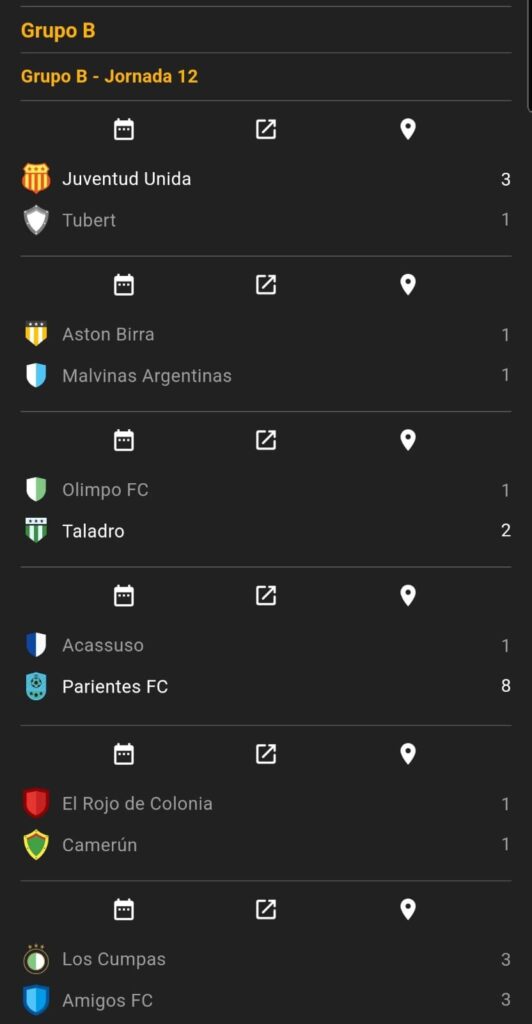Show venue pin for Los Cumpas vs Amigos FC

408,909
